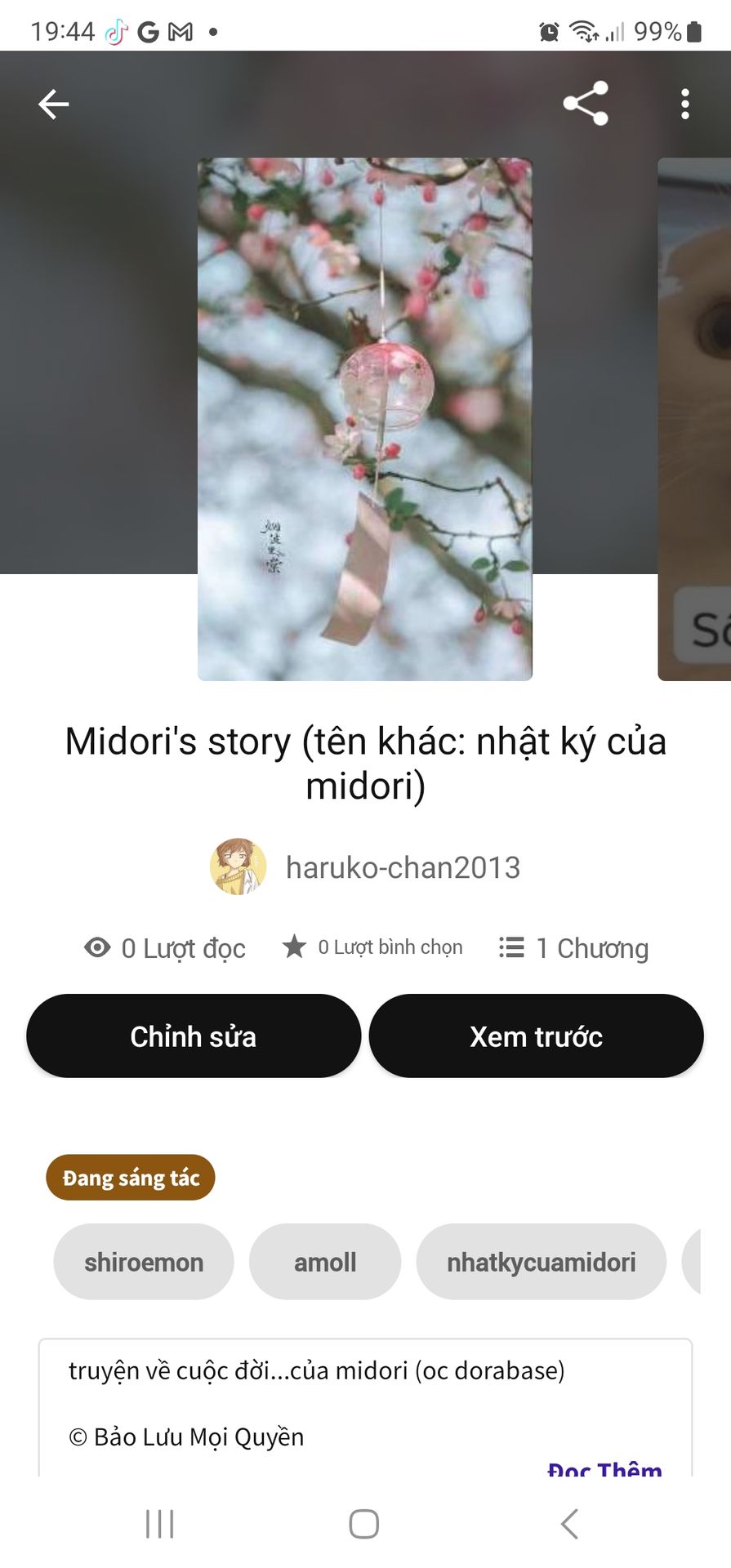Image resolution: width=731 pixels, height=1568 pixels.
Task: Select the nhatkycuamidori tag chip
Action: (541, 1262)
